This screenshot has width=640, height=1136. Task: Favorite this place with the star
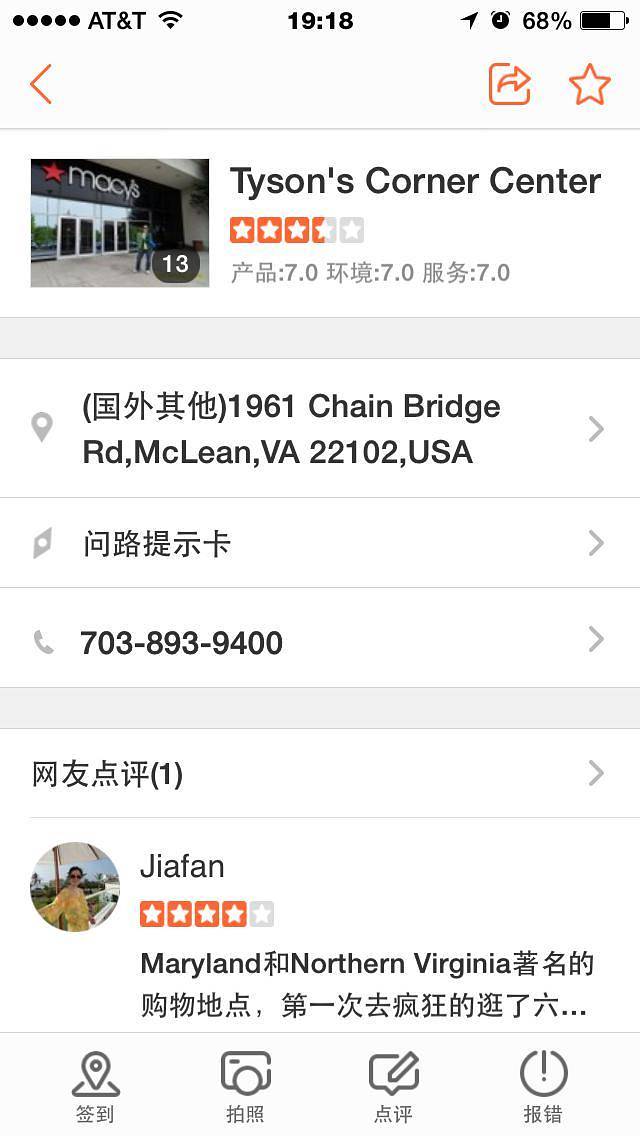pos(589,85)
